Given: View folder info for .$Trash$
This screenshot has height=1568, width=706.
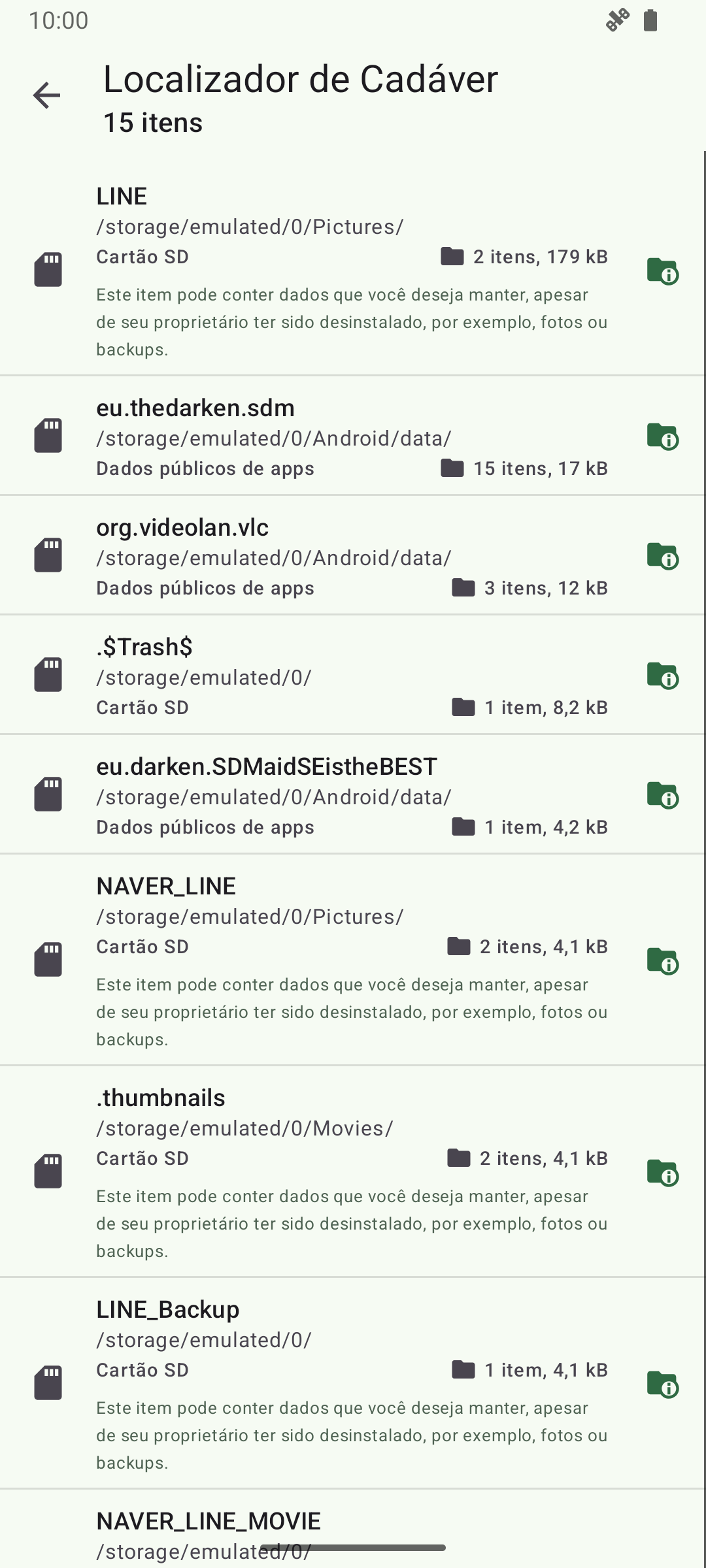Looking at the screenshot, I should [662, 675].
